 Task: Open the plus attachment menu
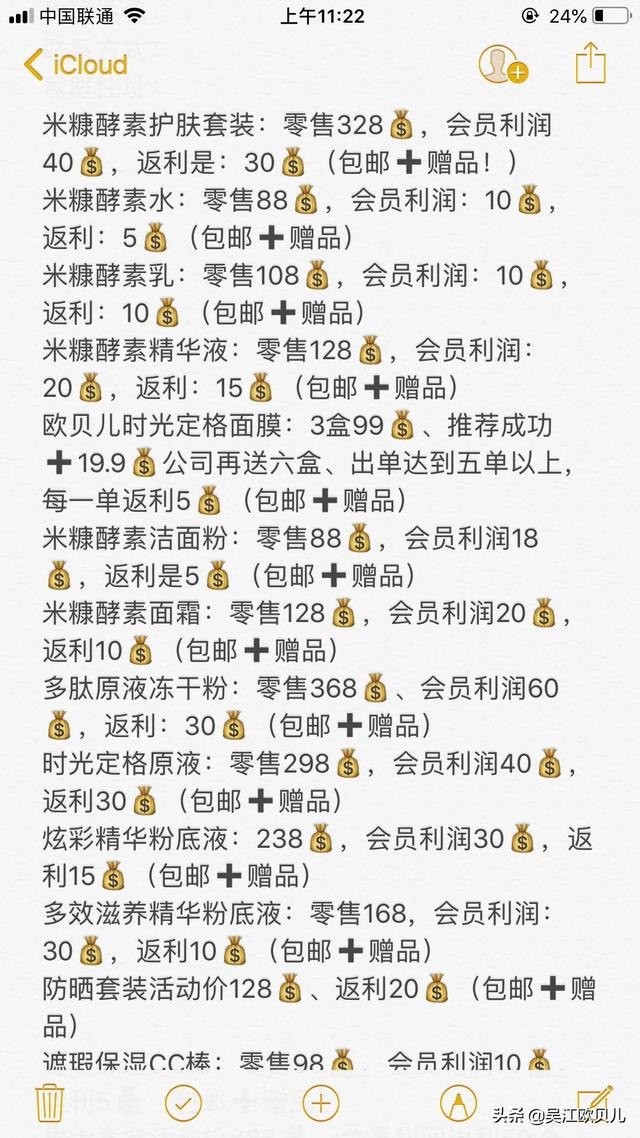320,1103
